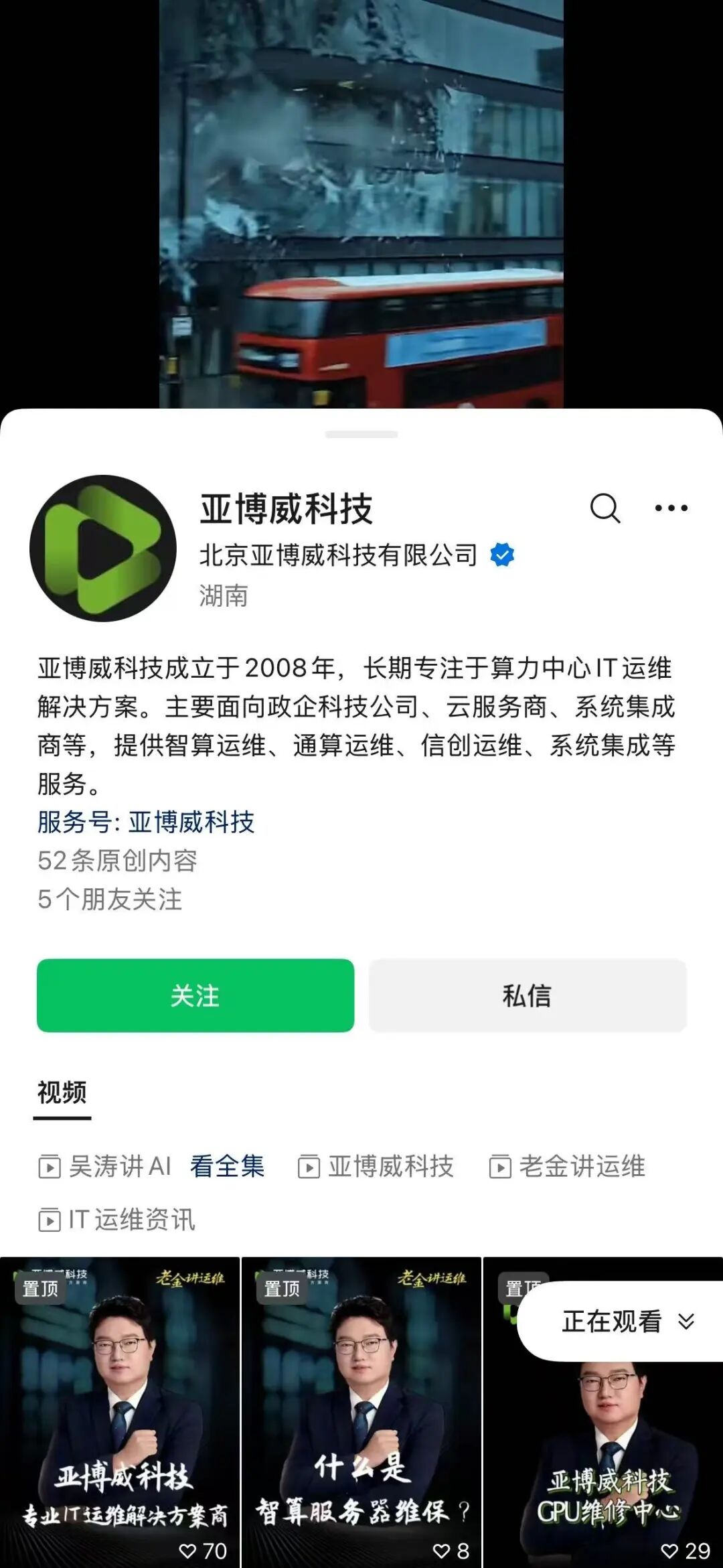
Task: Open the 亚博威科技 video collection
Action: pyautogui.click(x=376, y=1166)
